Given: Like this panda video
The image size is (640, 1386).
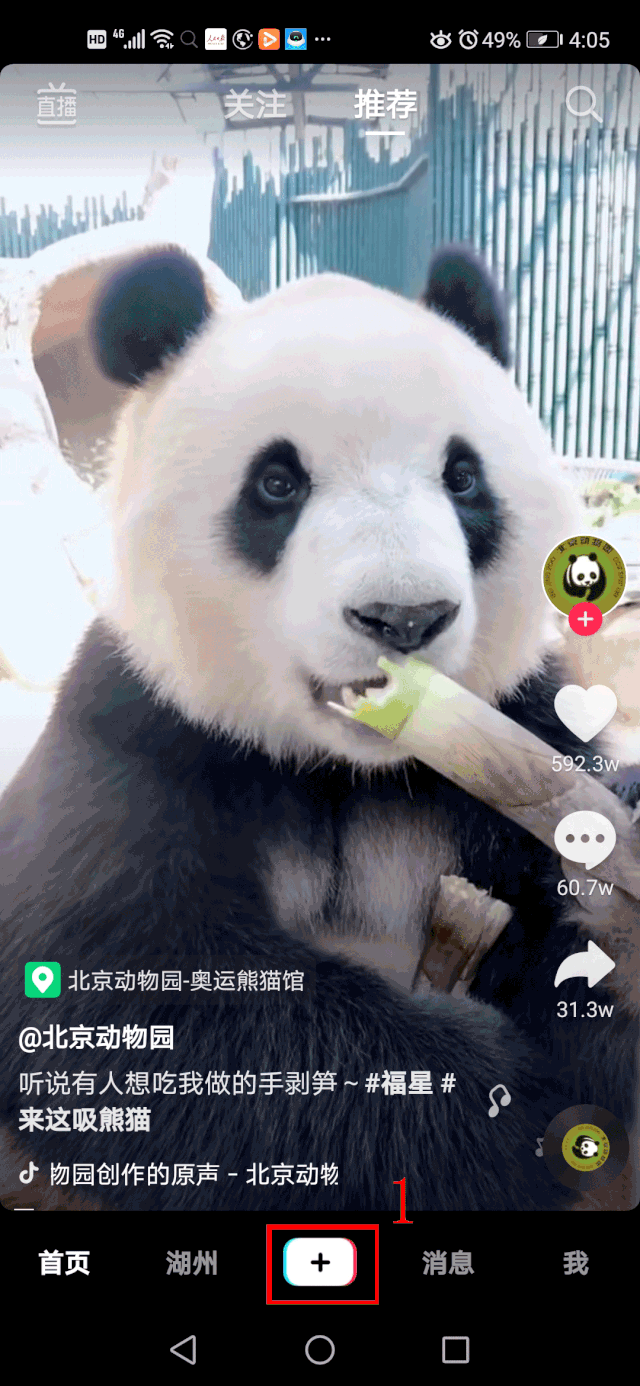Looking at the screenshot, I should (x=585, y=714).
